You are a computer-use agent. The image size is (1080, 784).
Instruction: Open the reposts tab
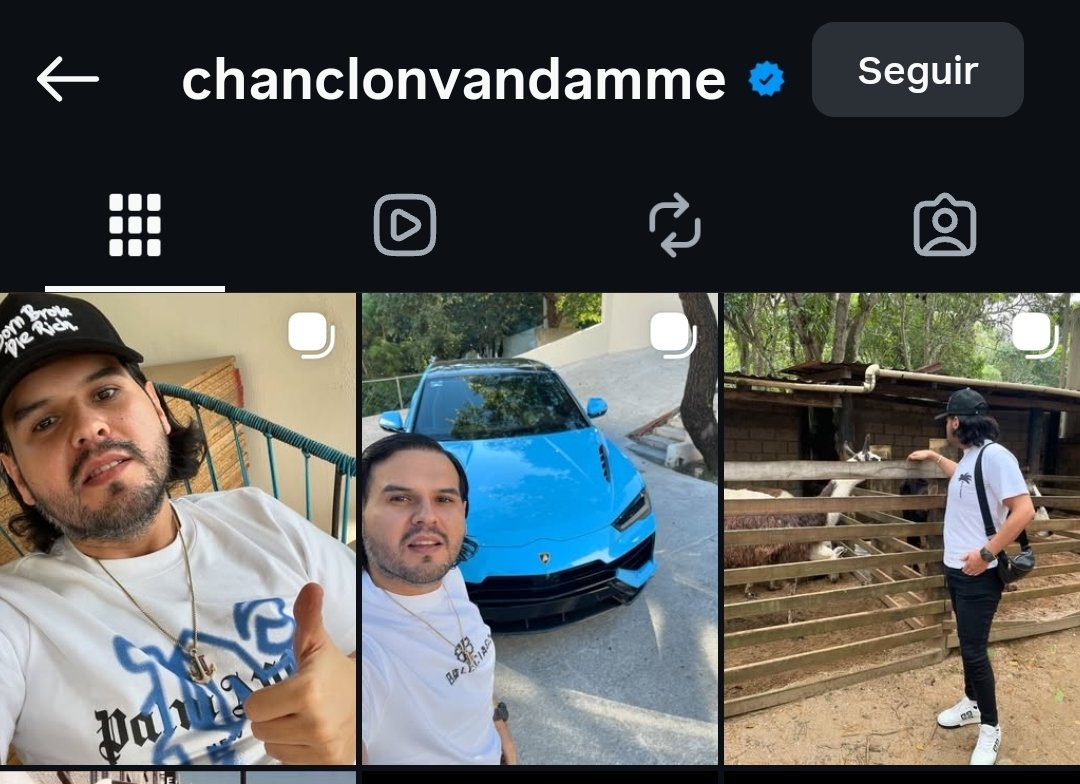pos(675,225)
